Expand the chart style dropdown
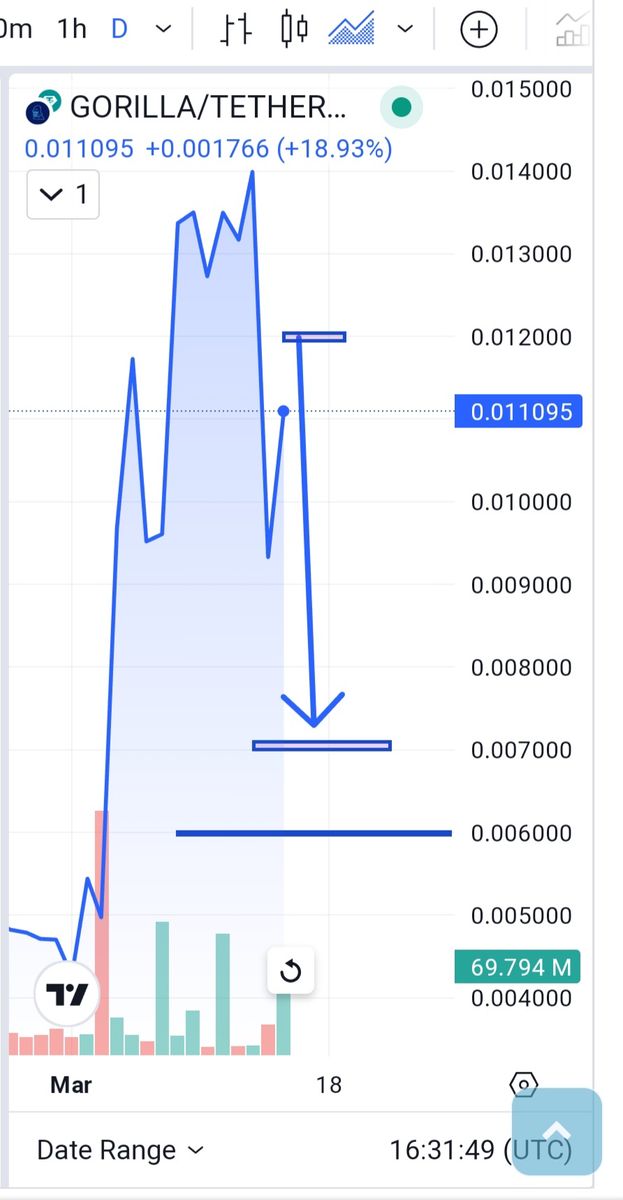Image resolution: width=623 pixels, height=1200 pixels. point(405,29)
